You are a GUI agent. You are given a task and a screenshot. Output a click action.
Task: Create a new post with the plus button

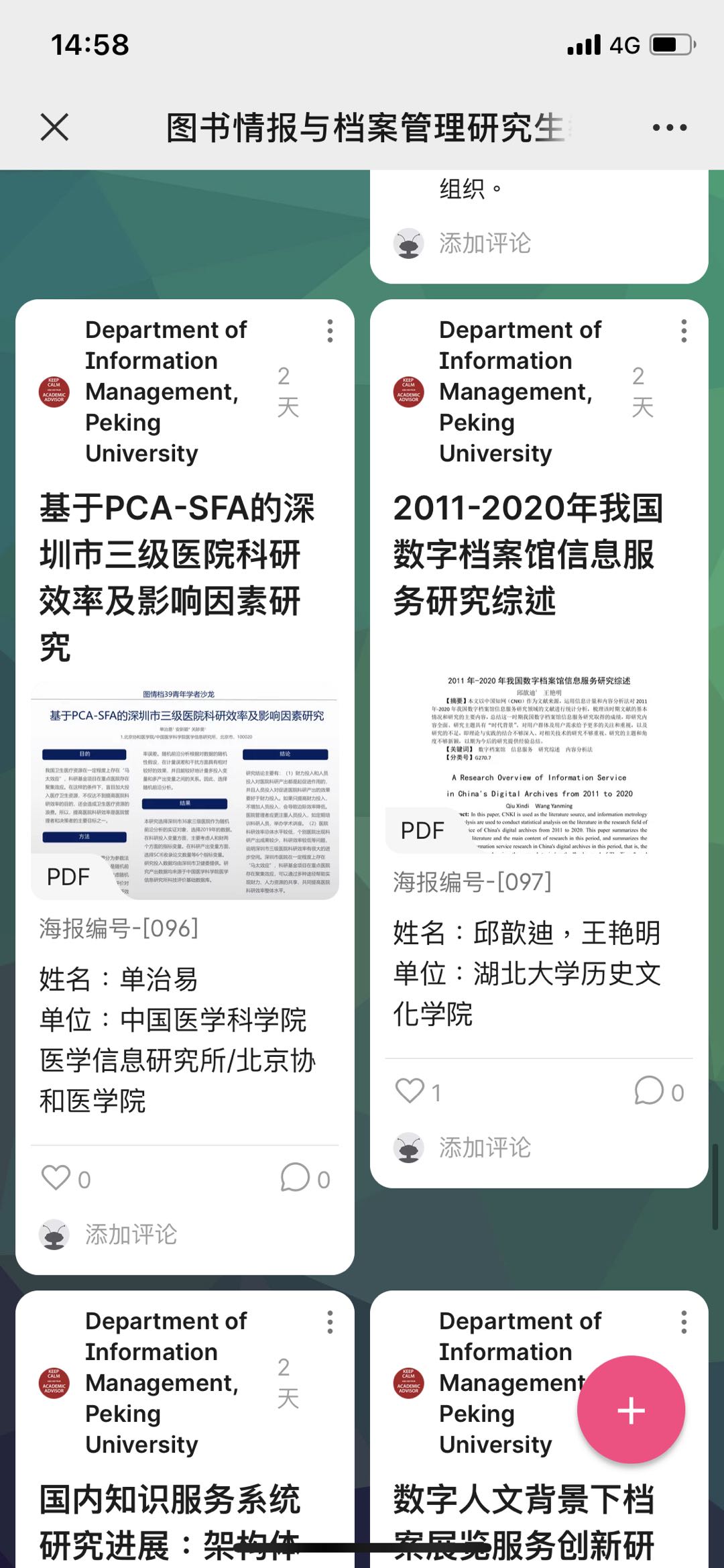pos(631,1410)
